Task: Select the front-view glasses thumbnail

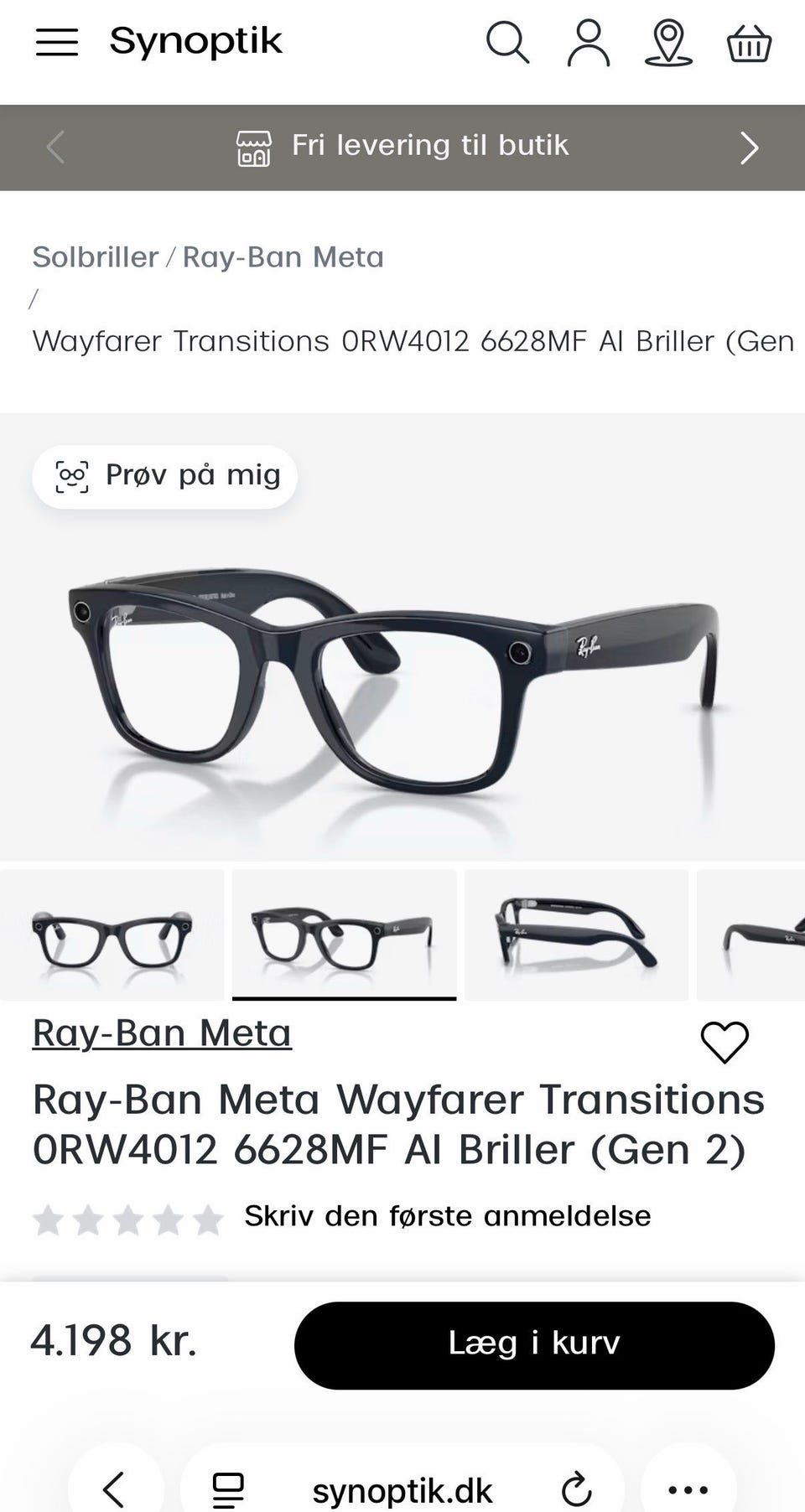Action: [x=112, y=935]
